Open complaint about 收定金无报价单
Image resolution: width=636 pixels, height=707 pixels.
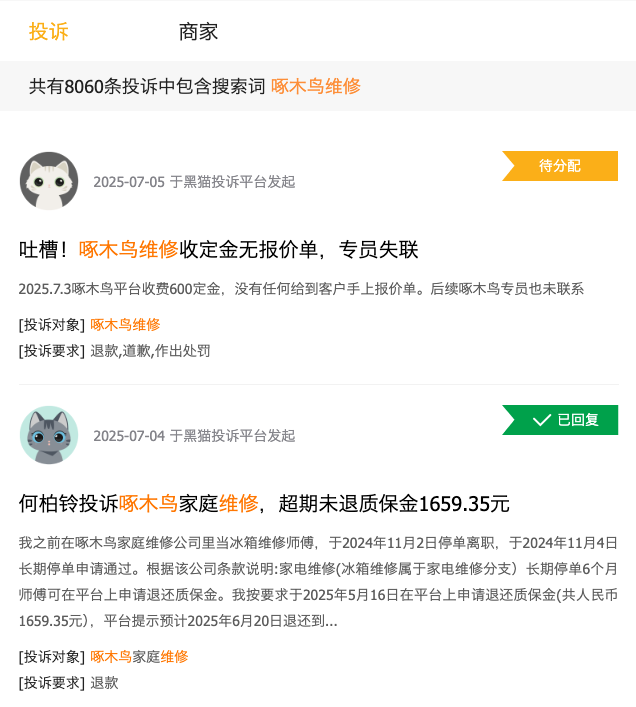click(x=218, y=249)
